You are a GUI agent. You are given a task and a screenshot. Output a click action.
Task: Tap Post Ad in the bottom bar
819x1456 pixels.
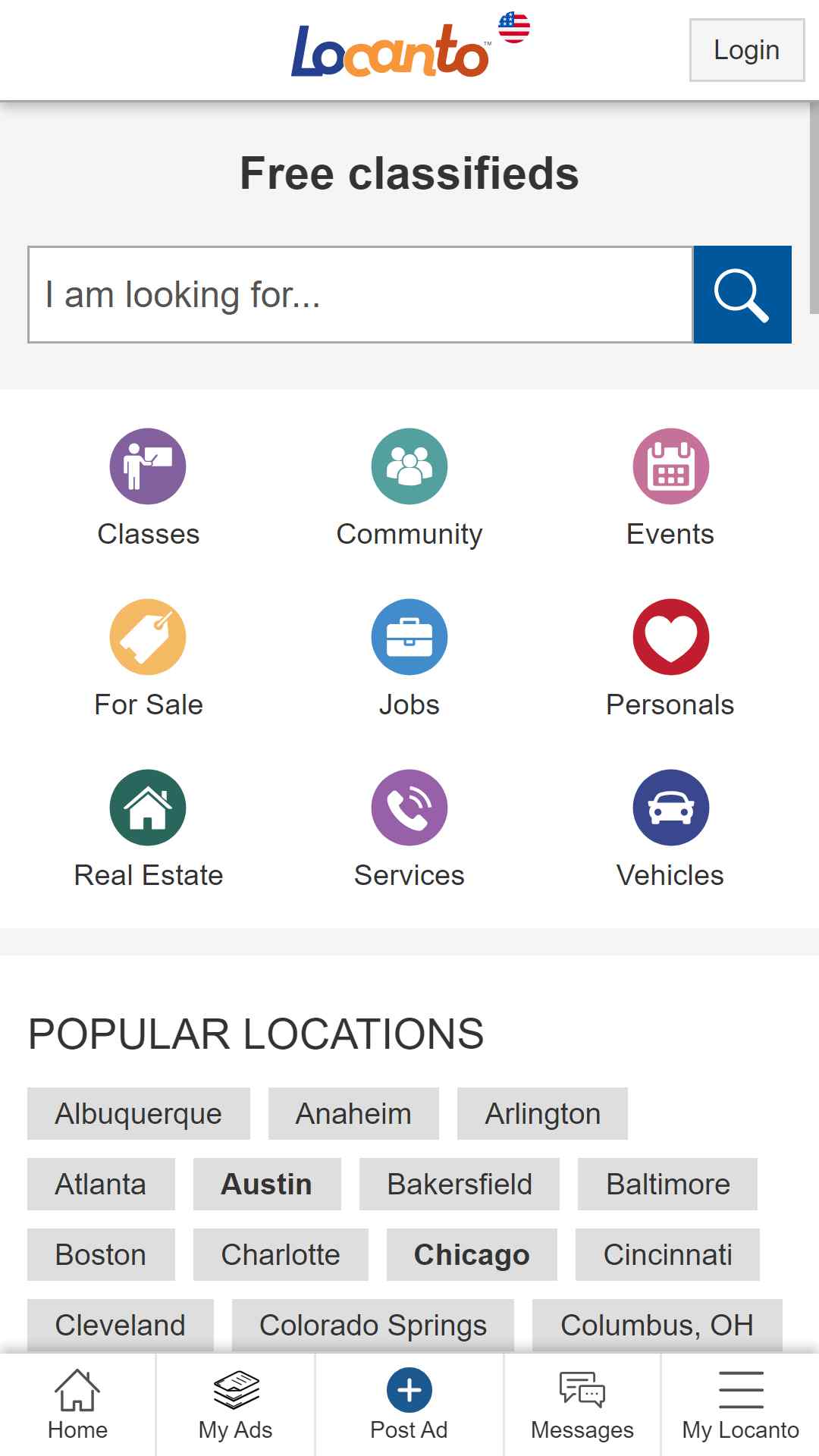[409, 1404]
